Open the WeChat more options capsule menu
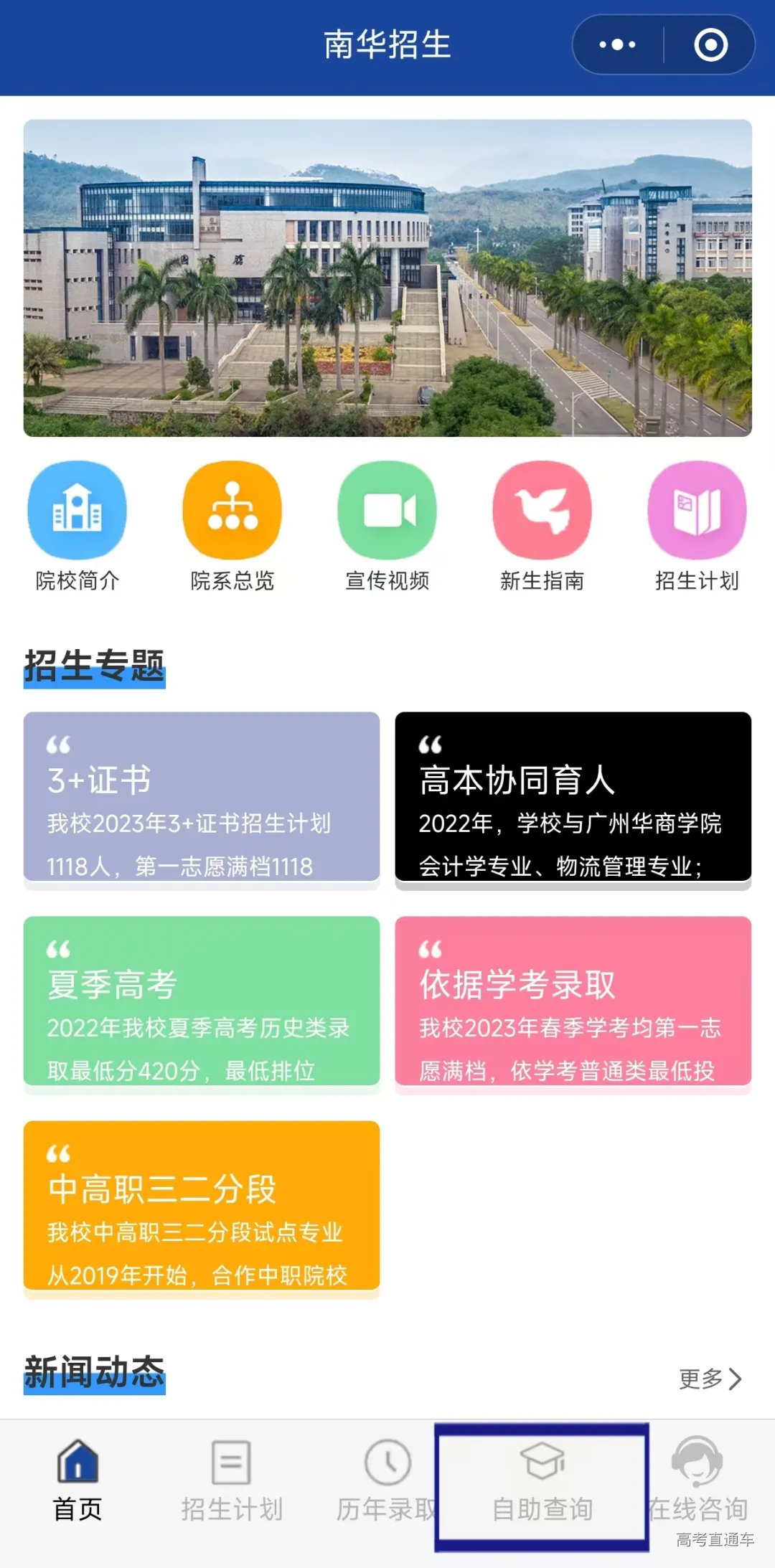 [616, 44]
